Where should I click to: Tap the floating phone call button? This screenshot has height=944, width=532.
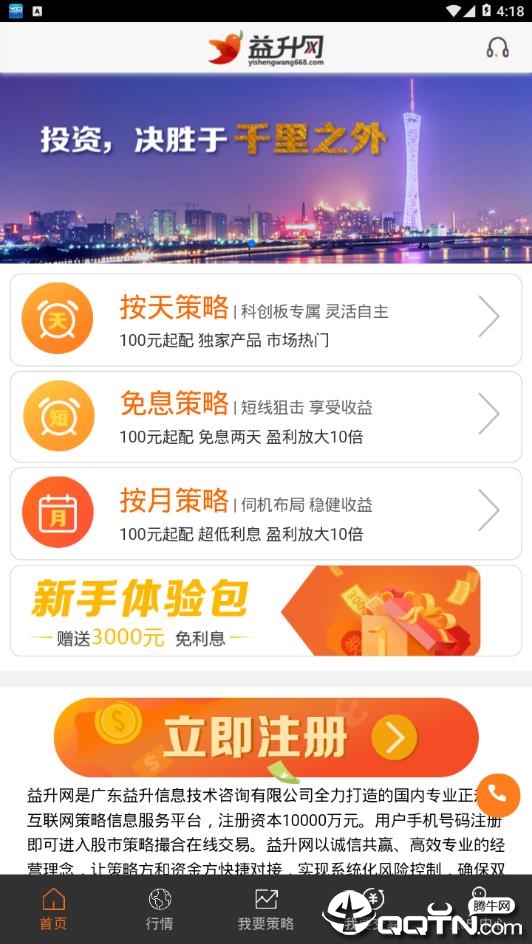point(497,795)
